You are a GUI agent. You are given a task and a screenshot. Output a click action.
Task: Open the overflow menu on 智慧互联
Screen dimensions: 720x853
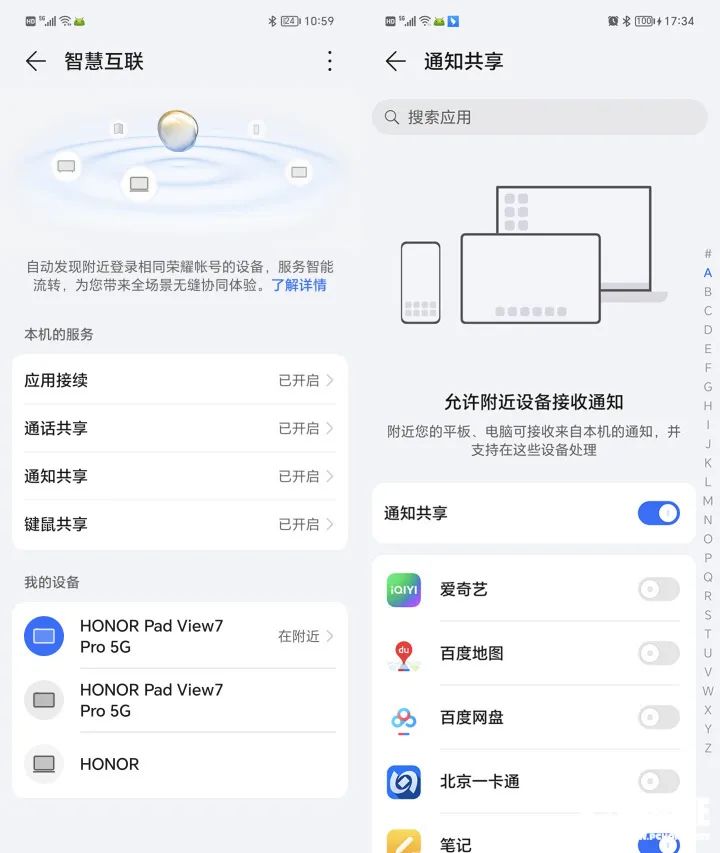330,61
